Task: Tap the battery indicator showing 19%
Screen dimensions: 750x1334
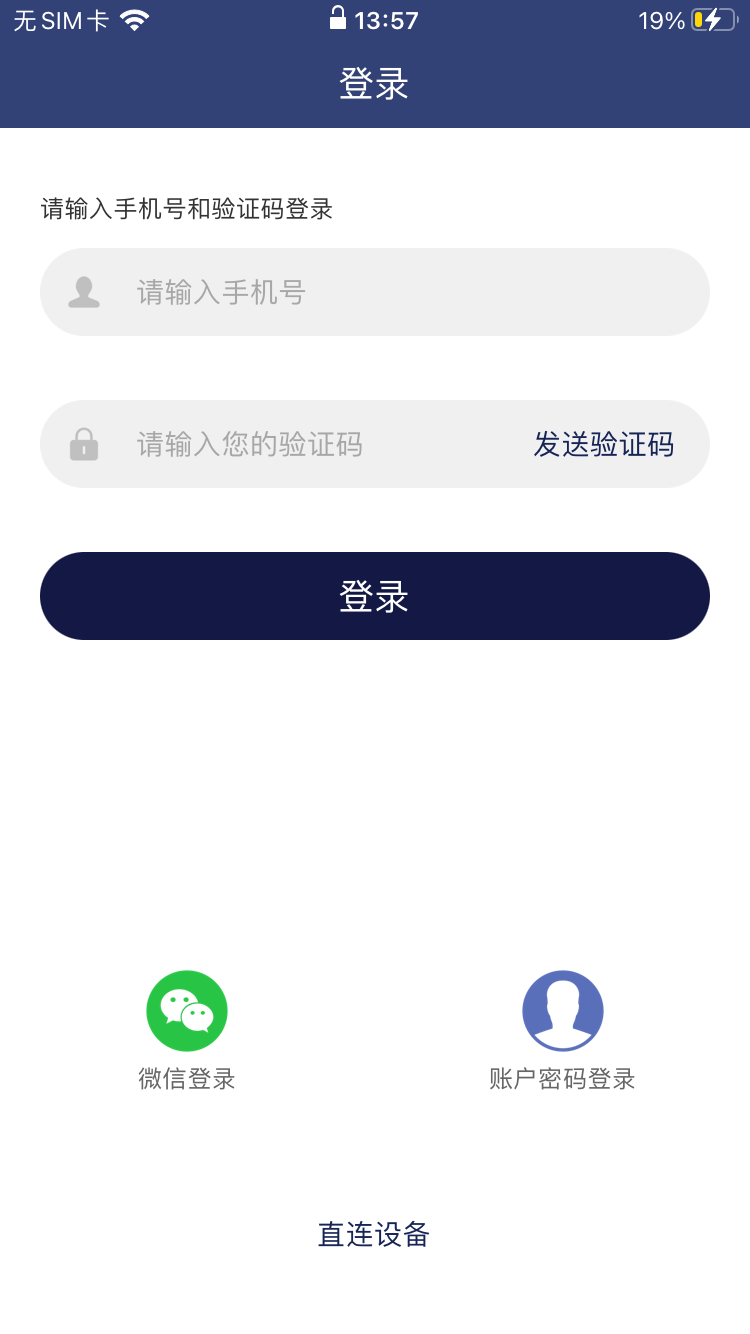Action: 663,20
